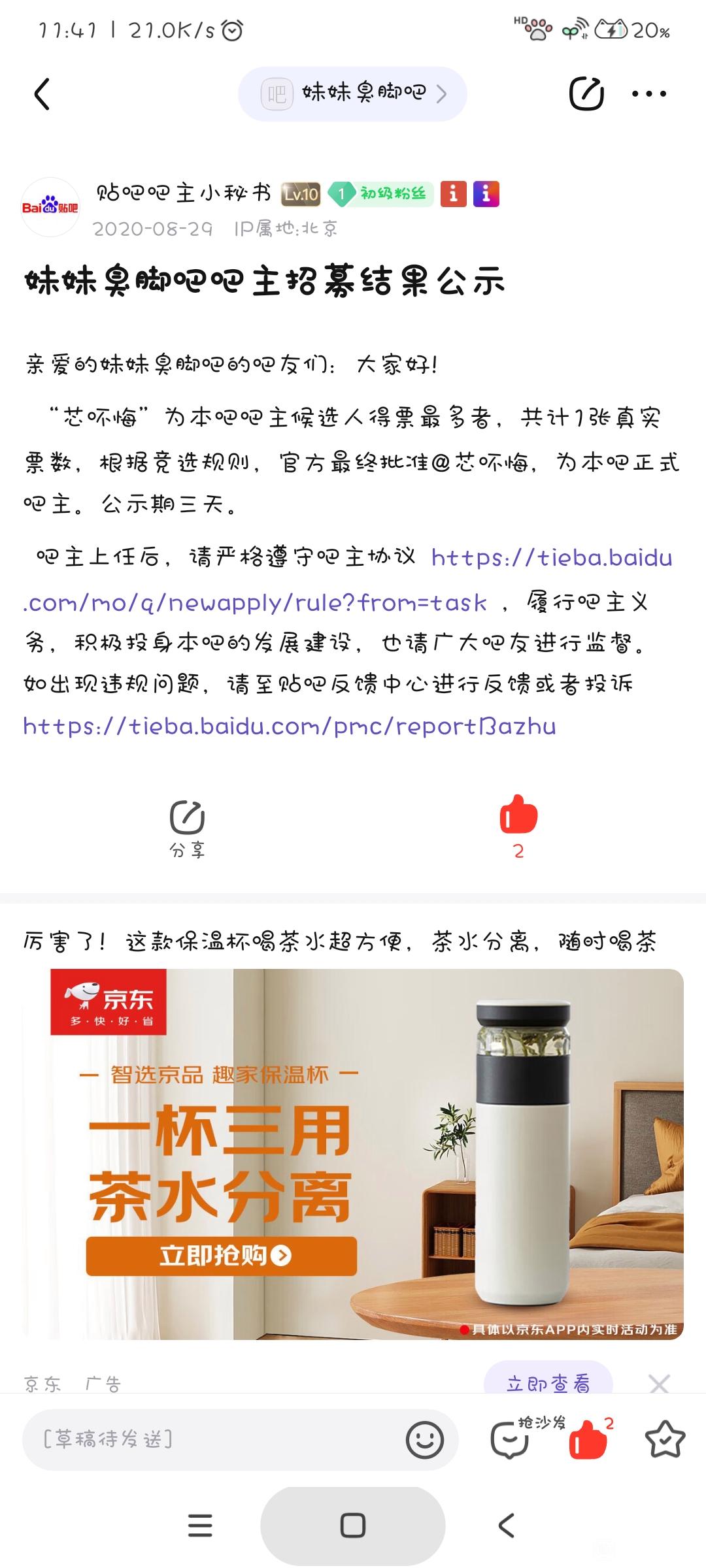Open recent apps from navigation bar
The width and height of the screenshot is (706, 1568).
200,1526
